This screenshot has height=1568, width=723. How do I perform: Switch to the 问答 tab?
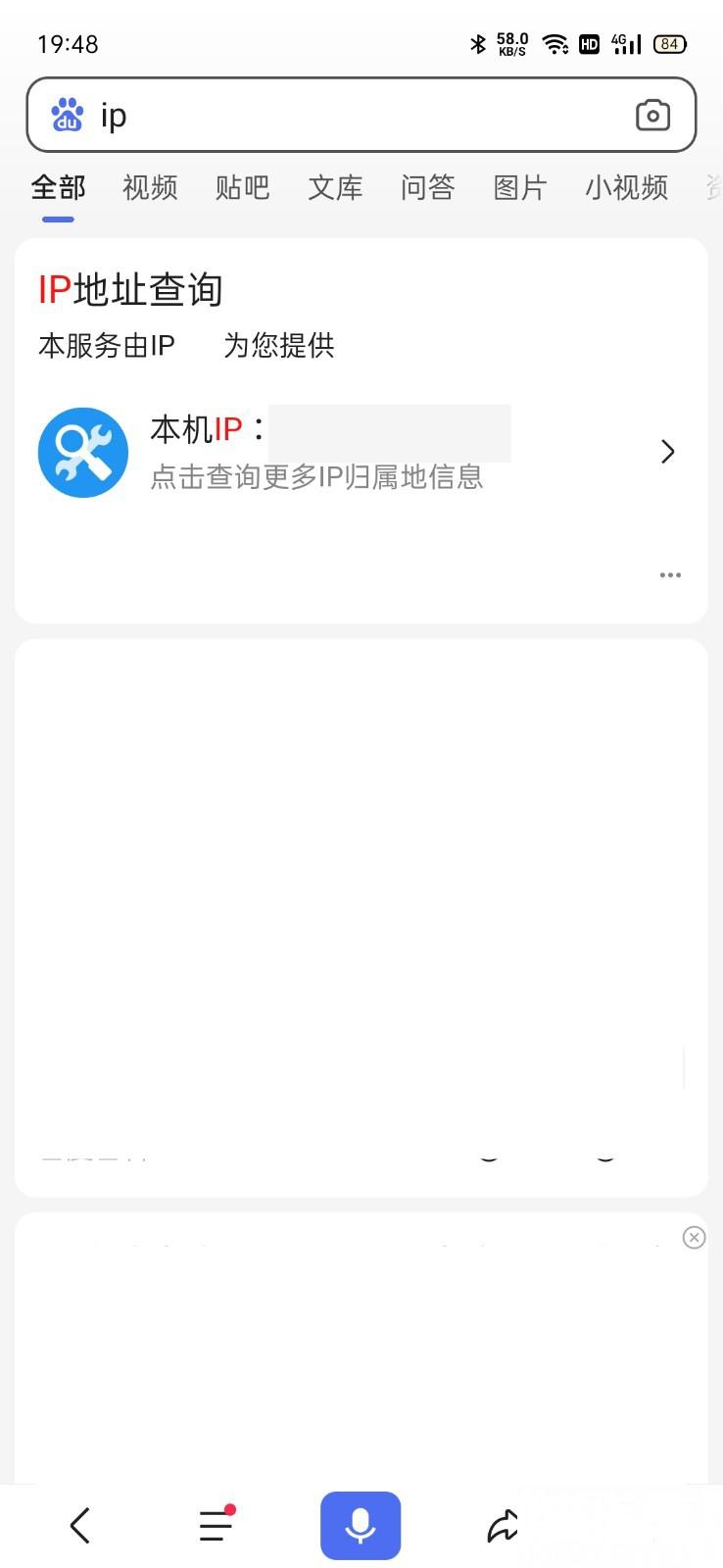[x=427, y=187]
